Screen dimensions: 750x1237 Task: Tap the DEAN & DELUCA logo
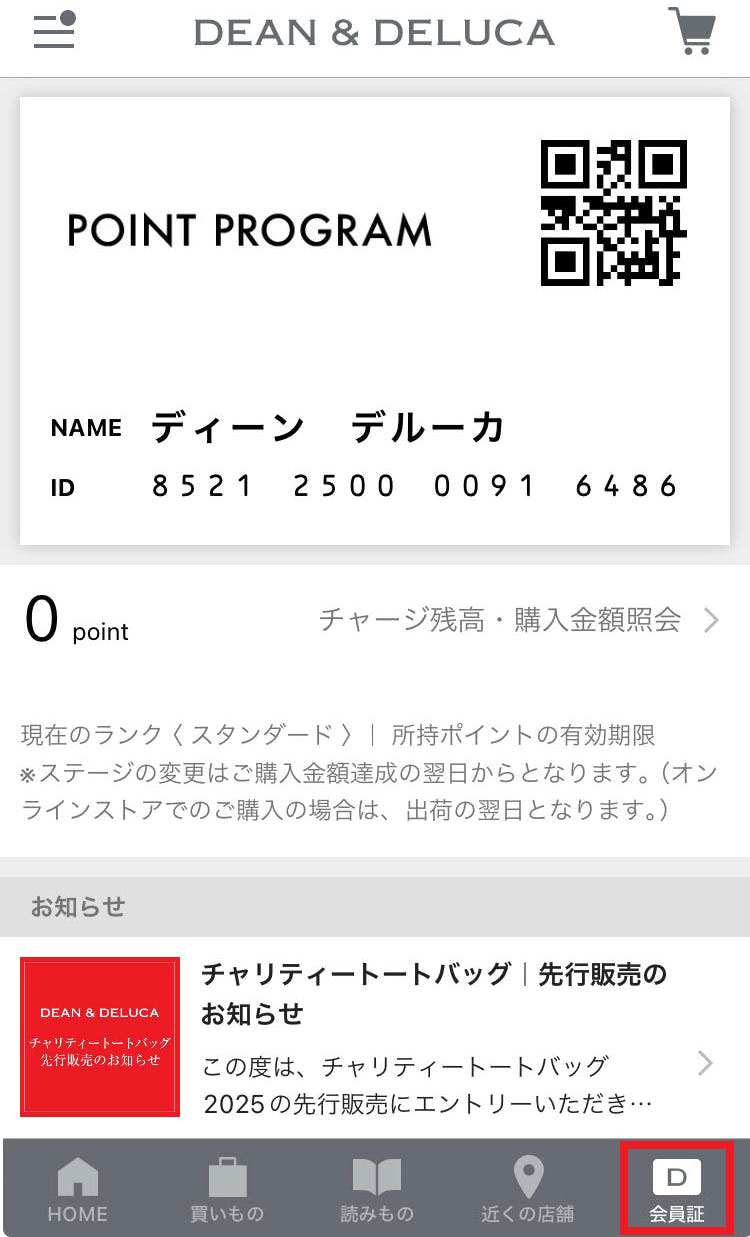point(373,32)
